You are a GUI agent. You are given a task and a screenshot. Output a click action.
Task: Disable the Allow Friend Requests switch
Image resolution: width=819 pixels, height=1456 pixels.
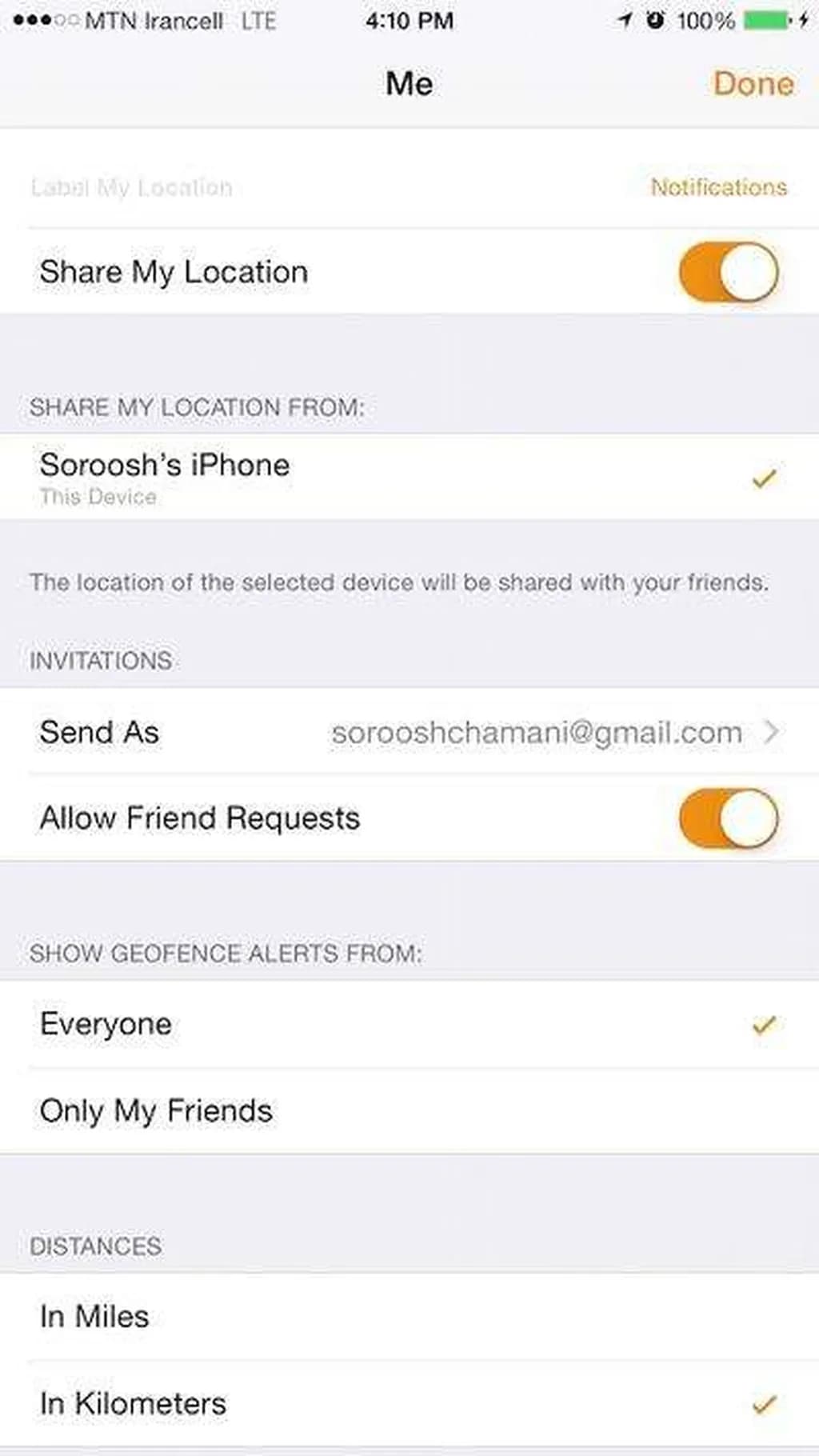point(728,818)
